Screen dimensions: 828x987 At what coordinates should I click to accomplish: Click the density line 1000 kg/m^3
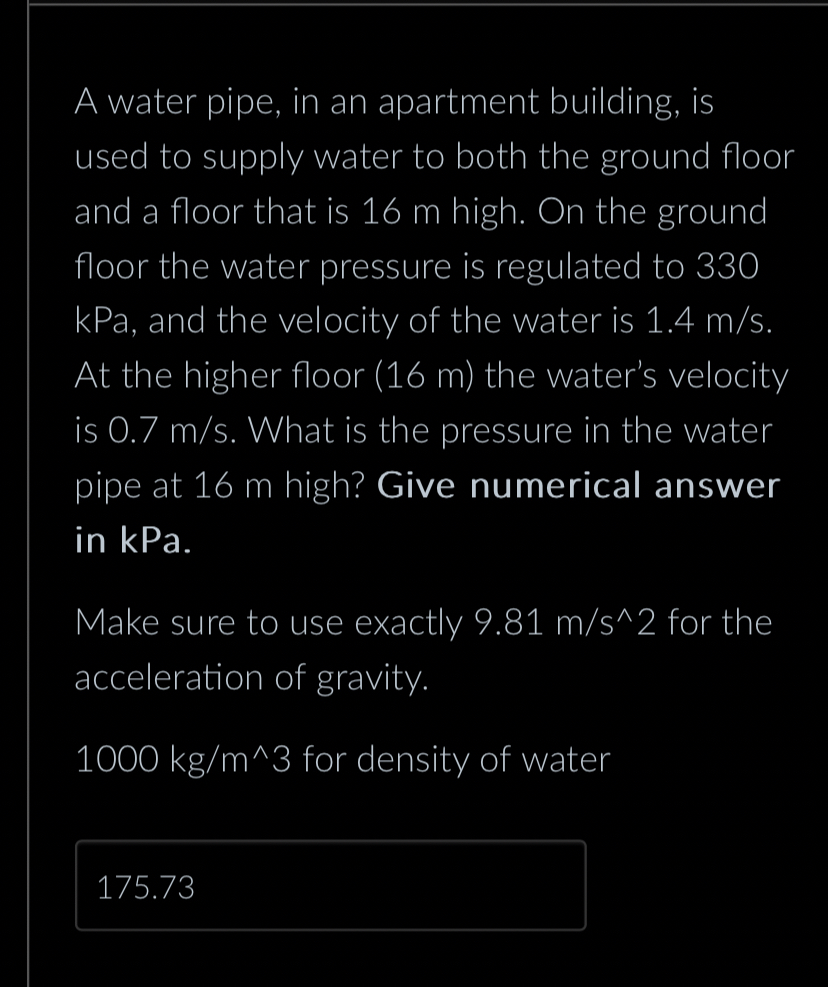coord(340,759)
